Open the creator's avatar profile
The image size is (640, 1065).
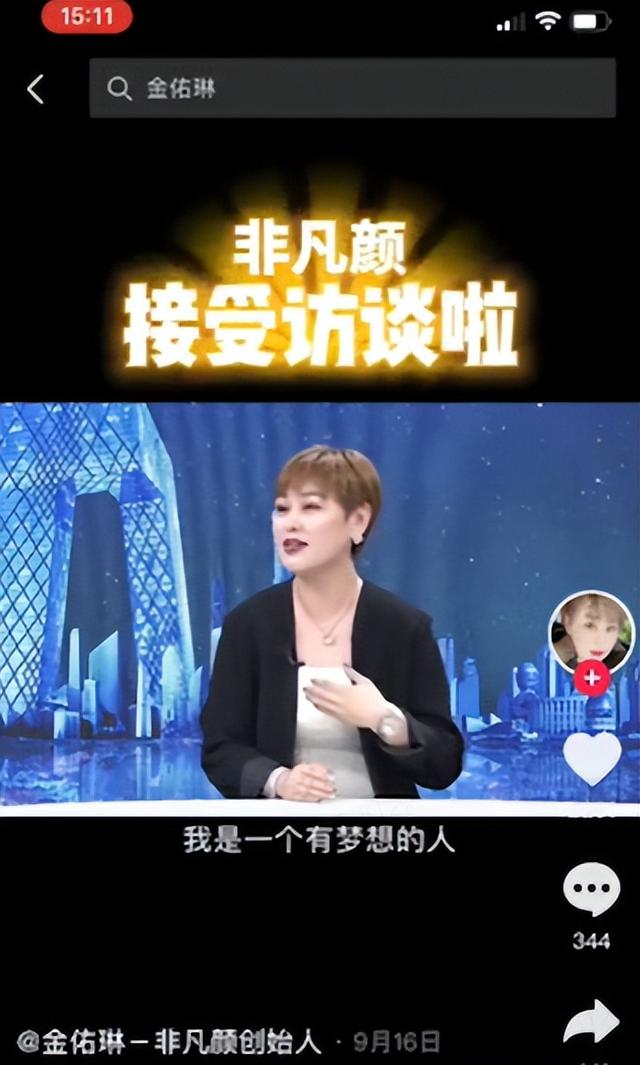(591, 629)
